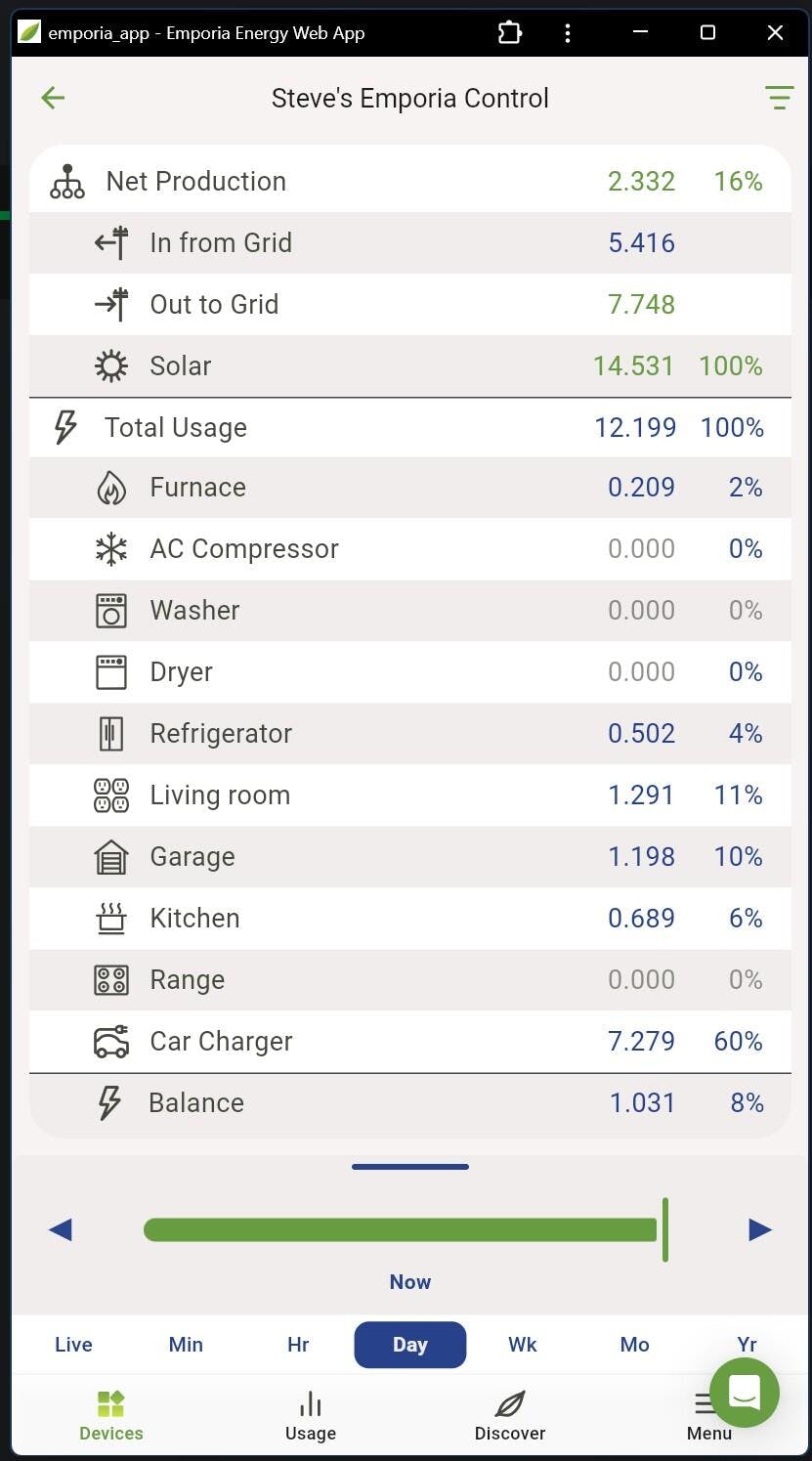Image resolution: width=812 pixels, height=1461 pixels.
Task: Select the Yr time range
Action: [x=748, y=1345]
